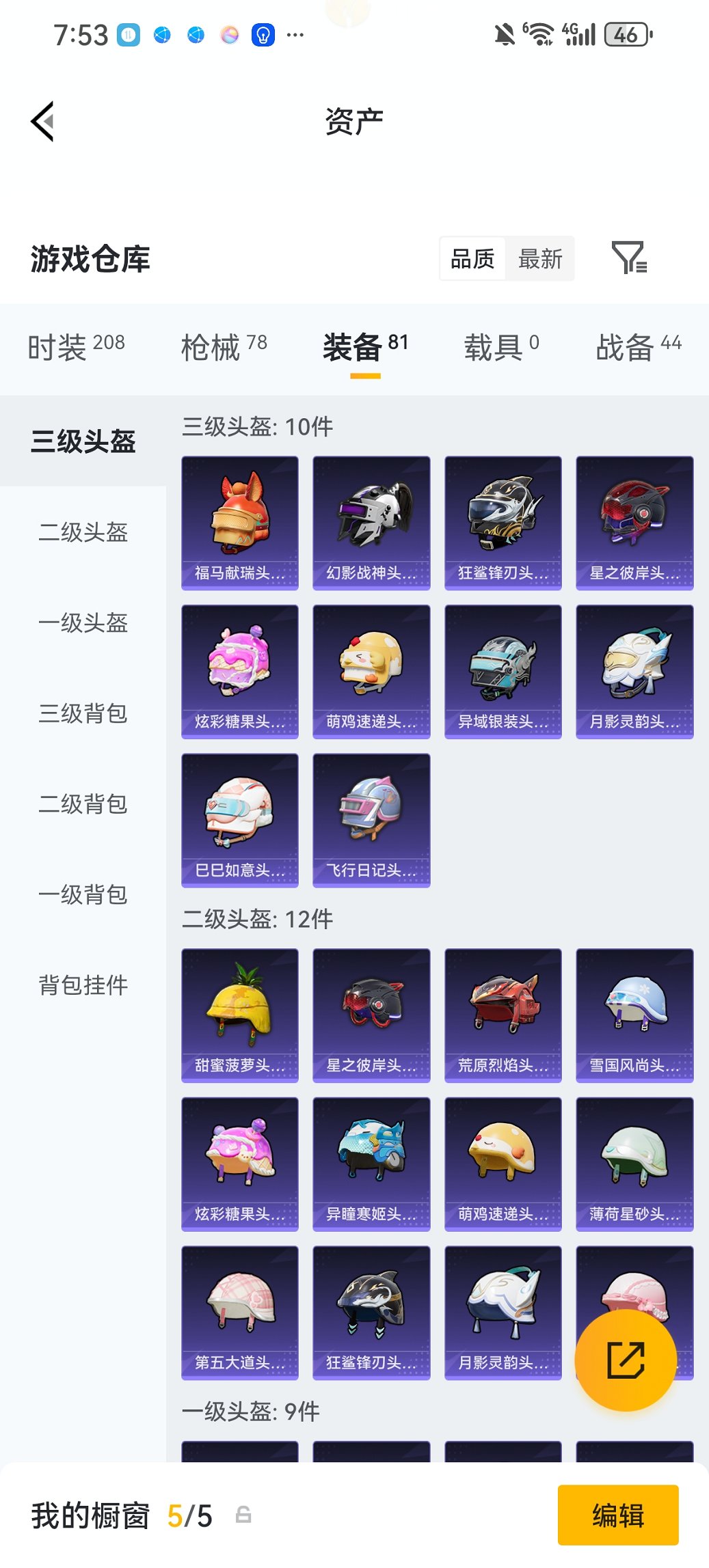The height and width of the screenshot is (1568, 709).
Task: Tap the back arrow to leave 资产
Action: 43,122
